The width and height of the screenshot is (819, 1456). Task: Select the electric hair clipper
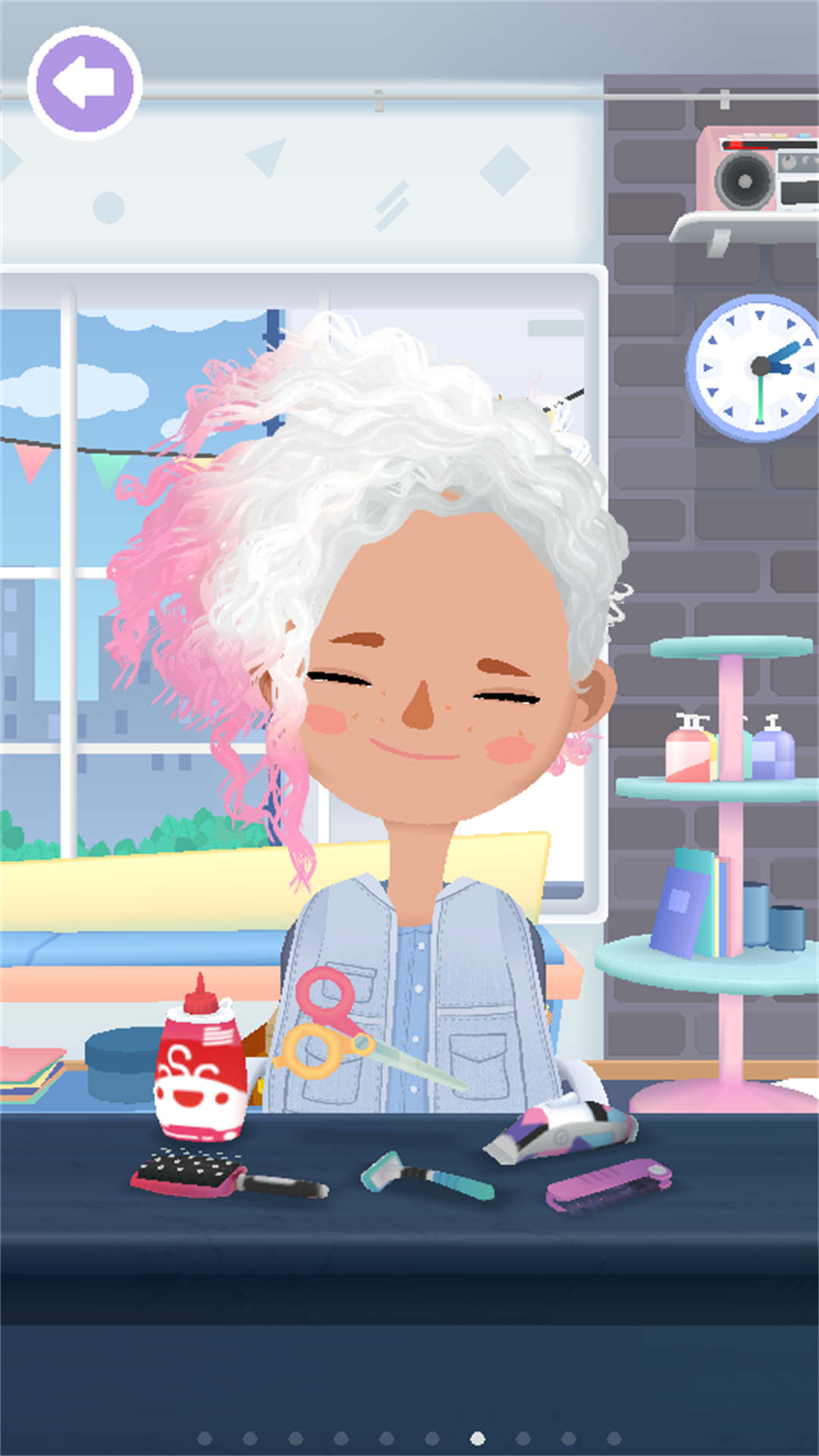pyautogui.click(x=563, y=1130)
